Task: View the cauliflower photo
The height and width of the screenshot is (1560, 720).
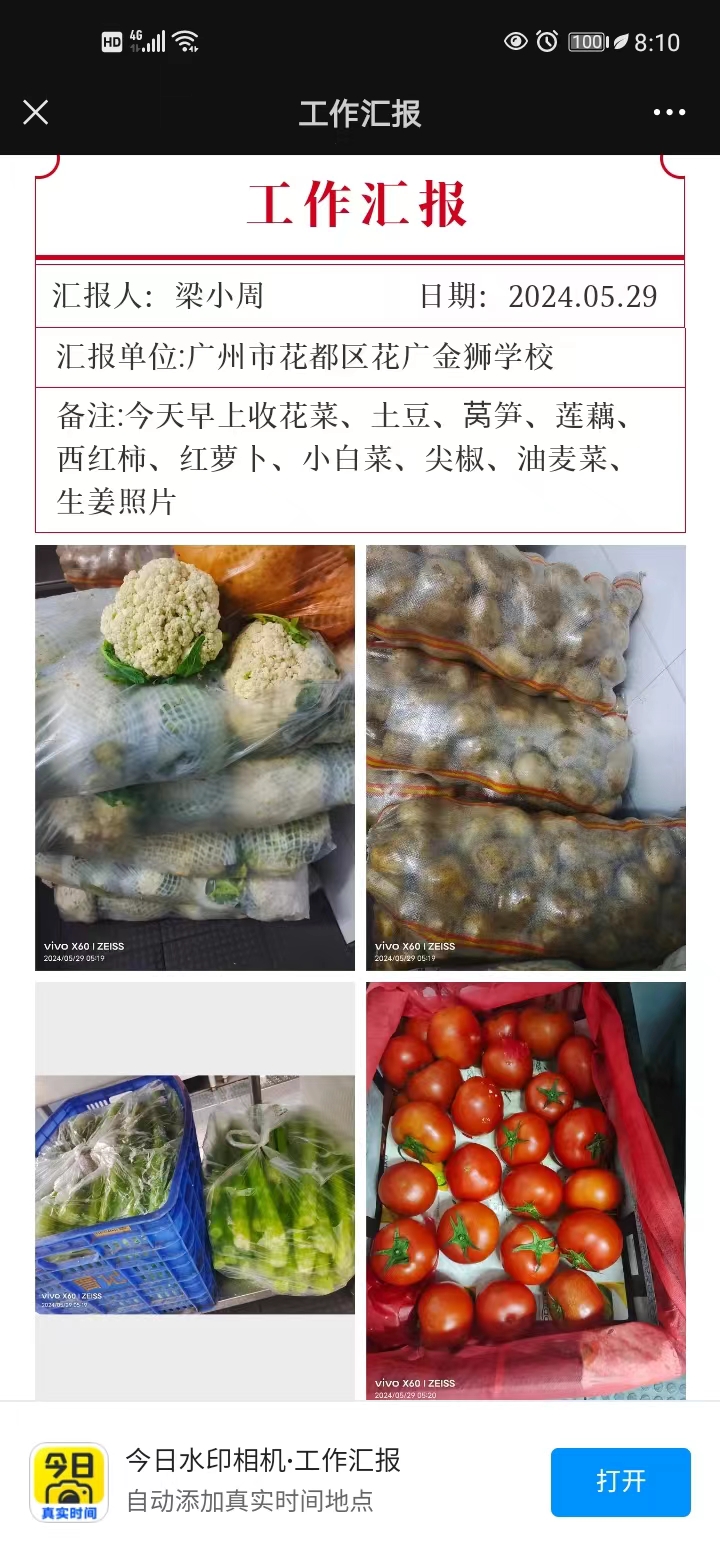Action: click(x=195, y=757)
